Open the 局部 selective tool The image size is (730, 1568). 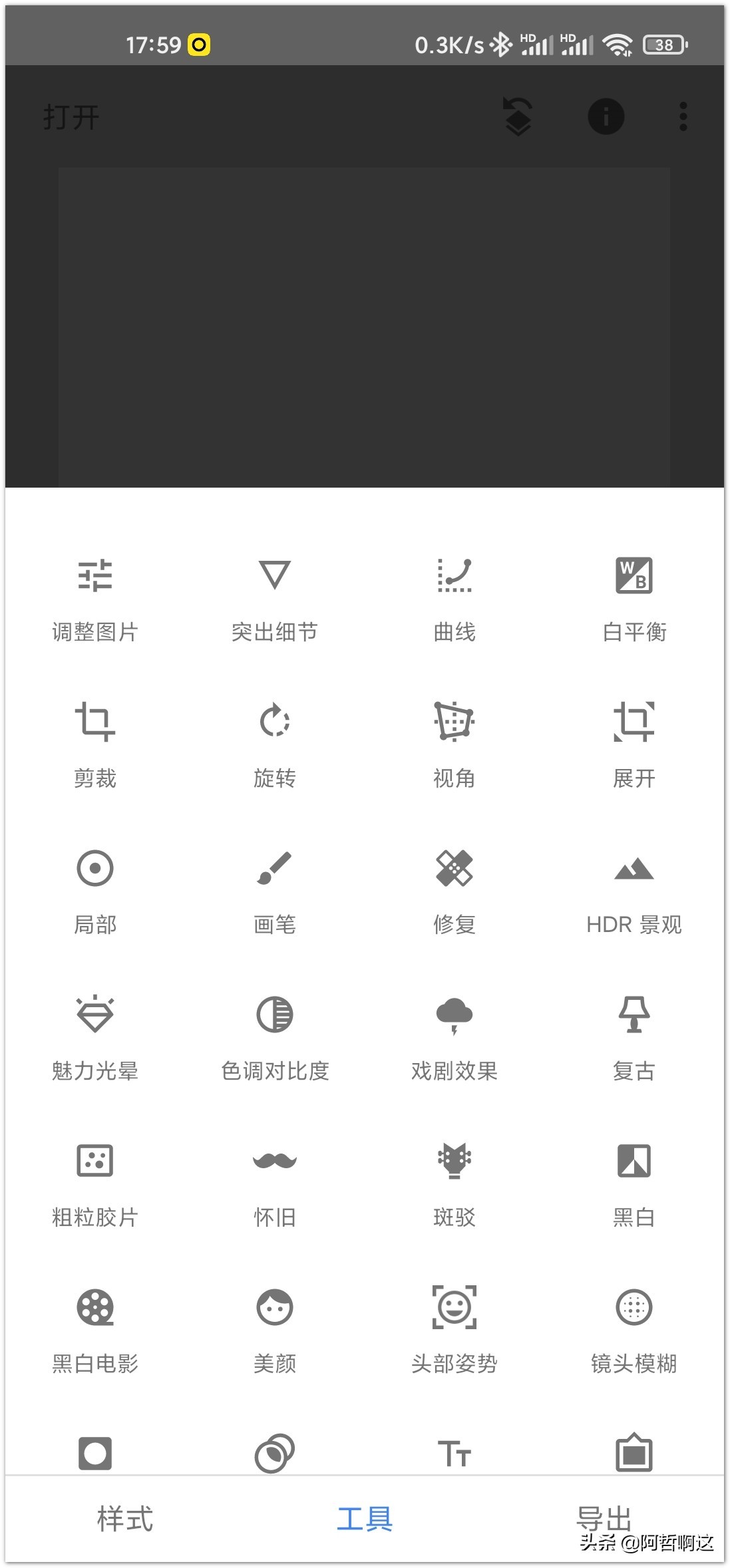tap(94, 891)
